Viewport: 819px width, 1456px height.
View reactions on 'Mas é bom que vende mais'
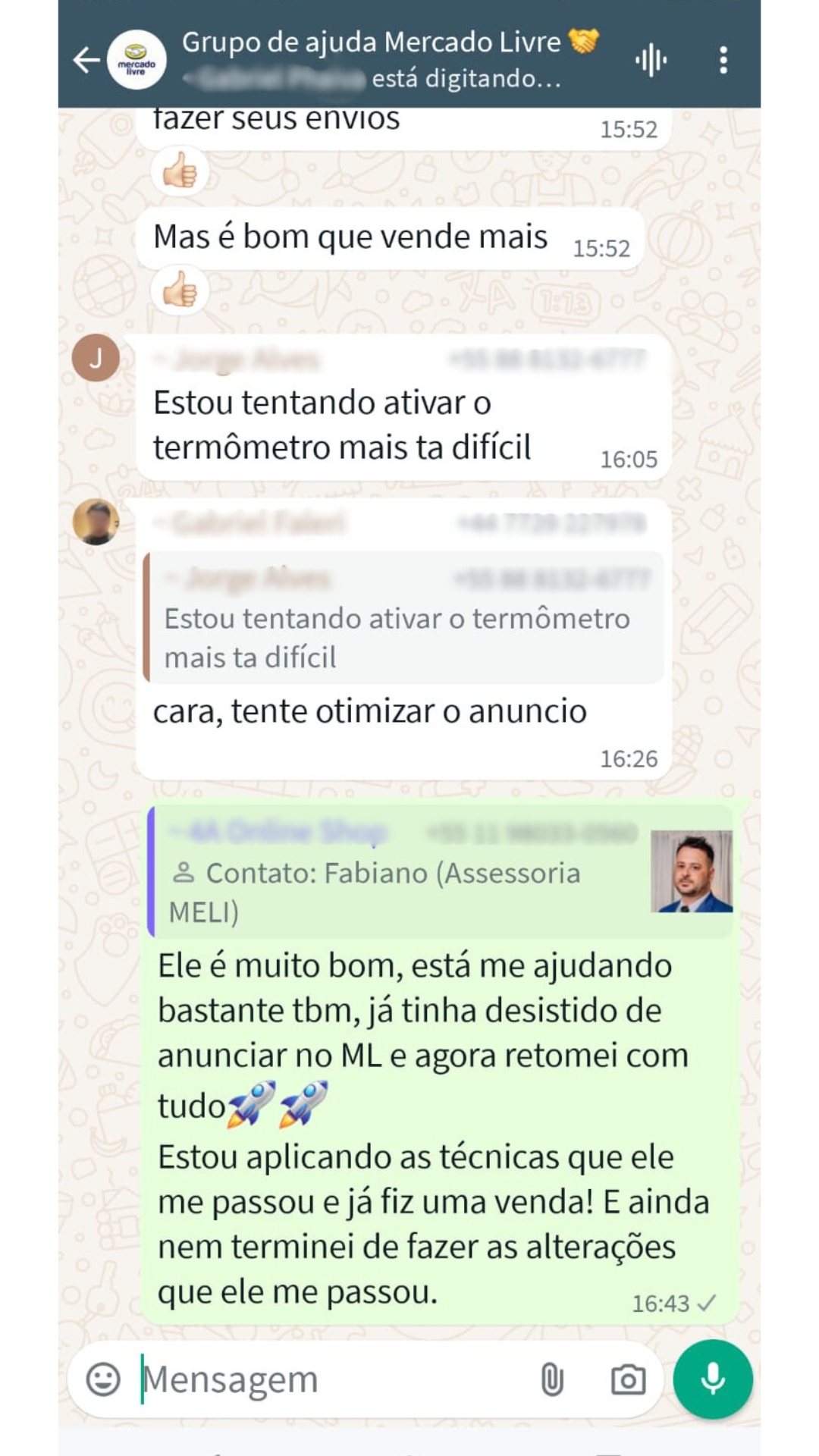tap(180, 290)
